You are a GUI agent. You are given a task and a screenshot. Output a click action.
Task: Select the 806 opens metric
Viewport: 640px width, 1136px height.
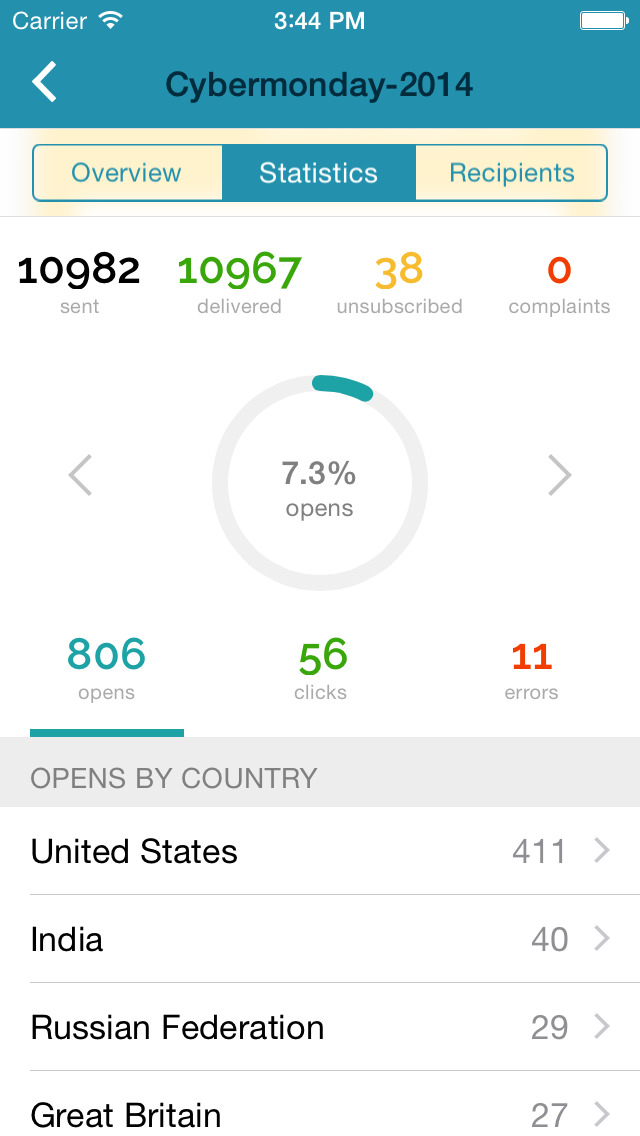[x=106, y=668]
